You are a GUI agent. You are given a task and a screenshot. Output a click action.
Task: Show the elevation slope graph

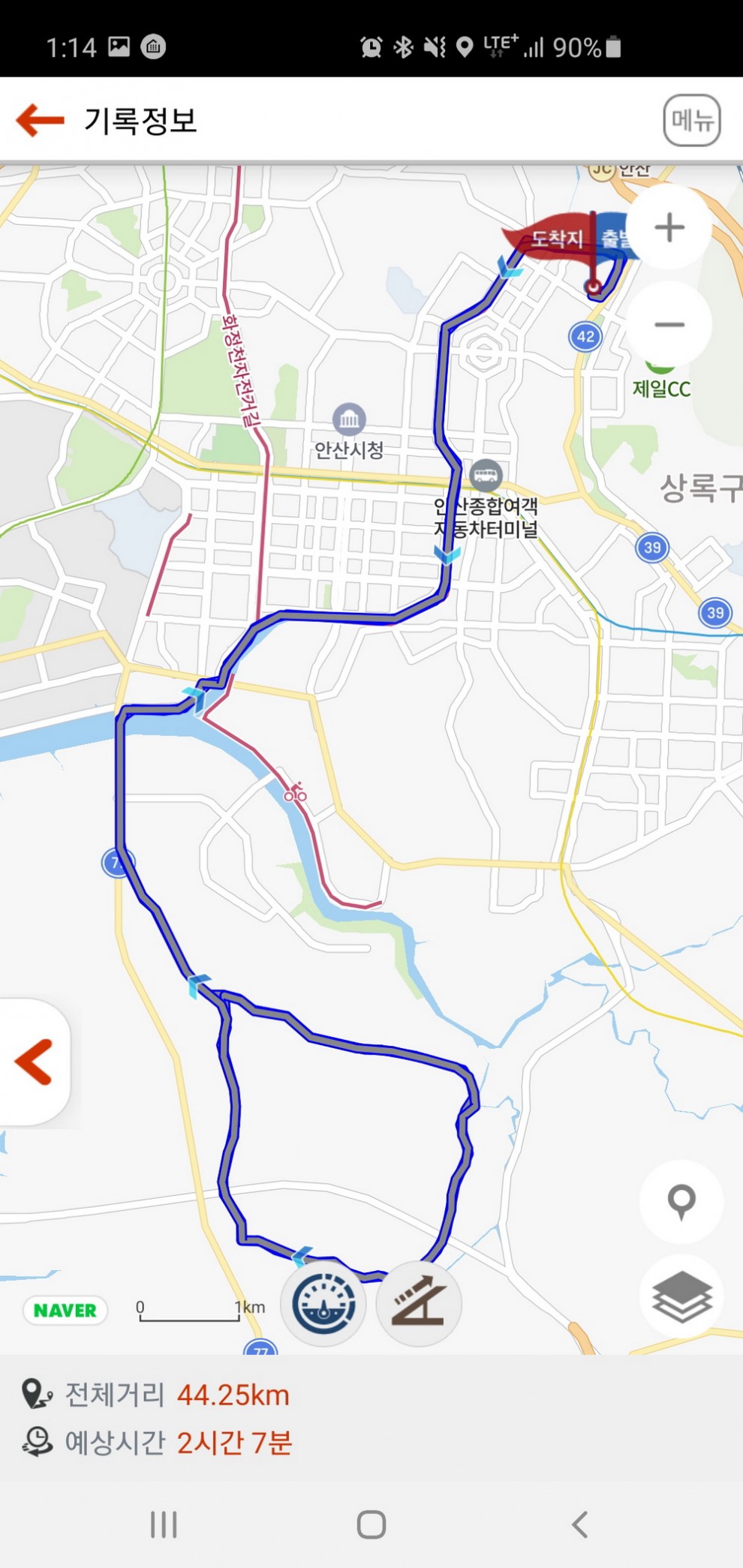coord(419,1304)
